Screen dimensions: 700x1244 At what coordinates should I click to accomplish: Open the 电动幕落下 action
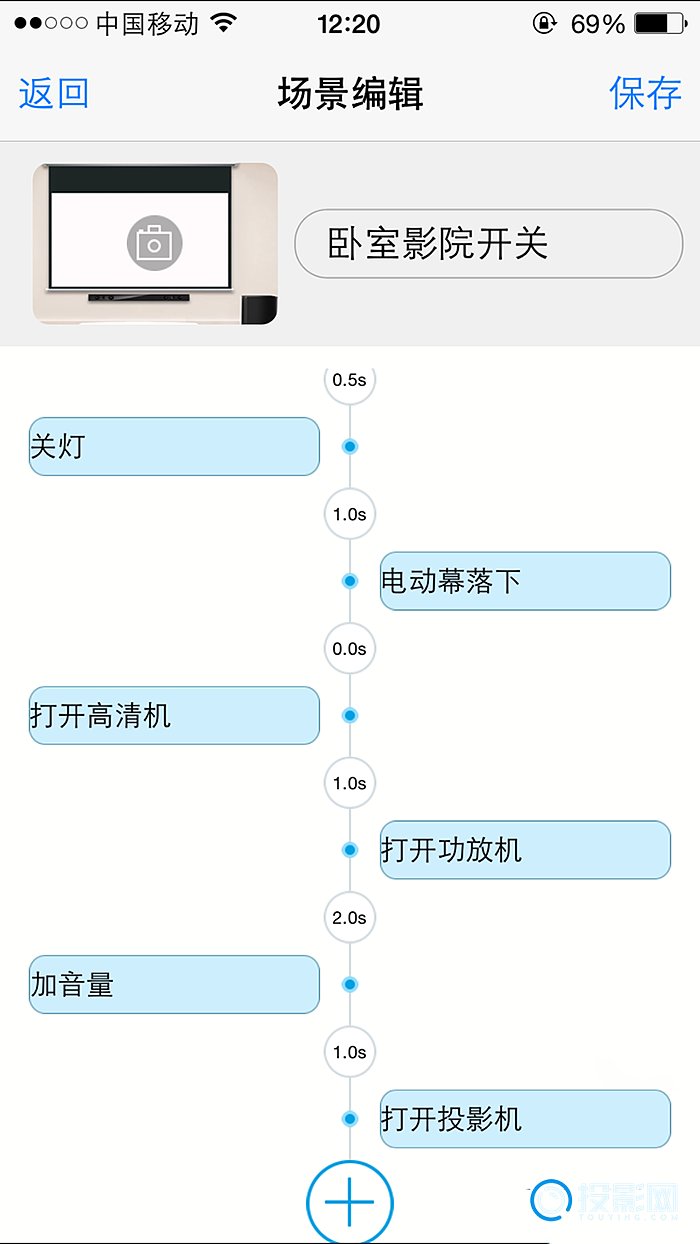tap(524, 581)
